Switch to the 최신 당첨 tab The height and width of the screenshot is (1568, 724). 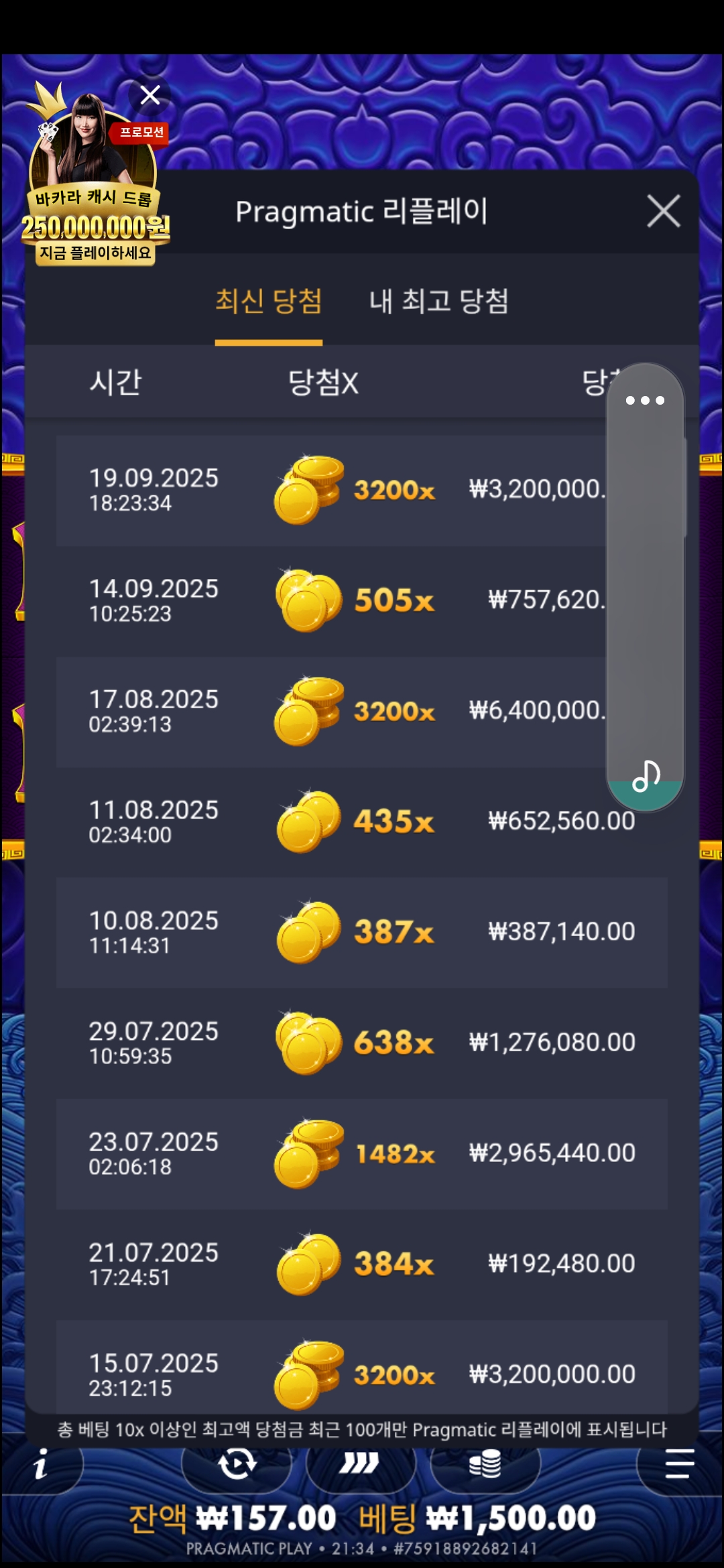[x=268, y=302]
